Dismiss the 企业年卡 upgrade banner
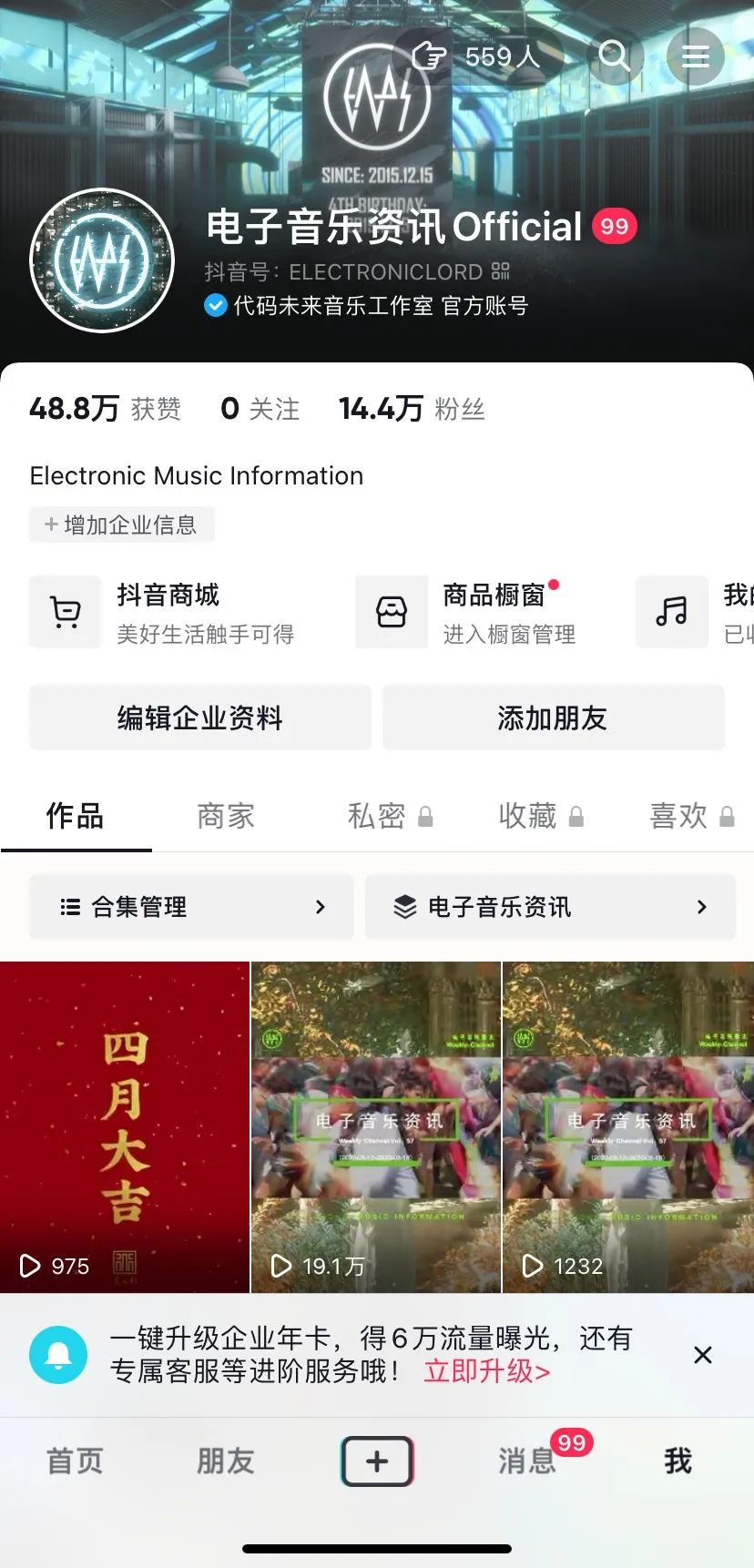 702,1355
